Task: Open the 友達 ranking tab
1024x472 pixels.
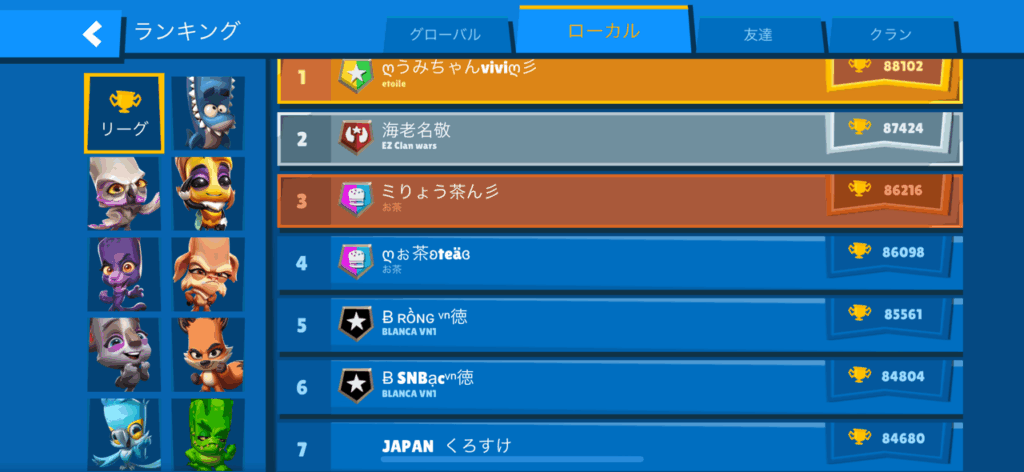Action: coord(758,34)
